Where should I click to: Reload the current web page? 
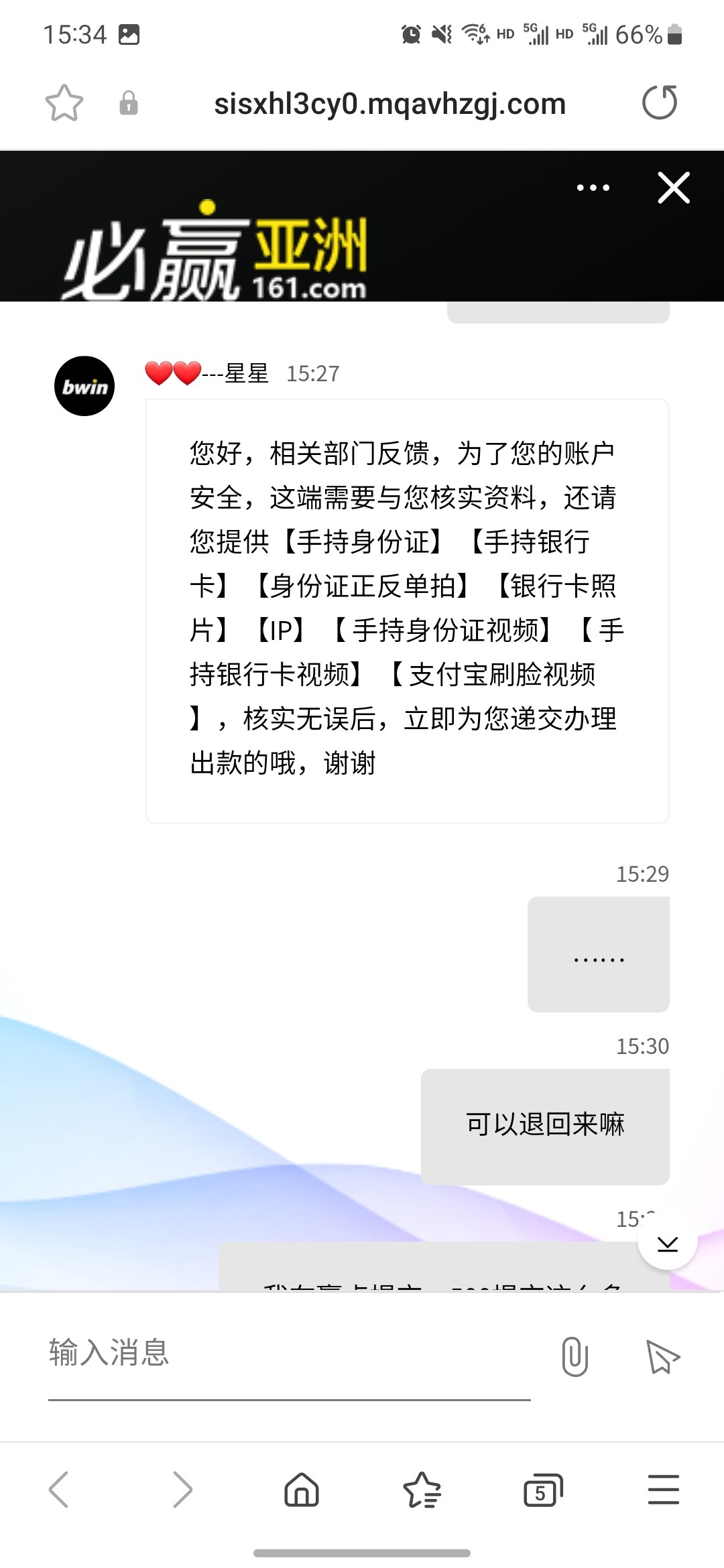660,103
